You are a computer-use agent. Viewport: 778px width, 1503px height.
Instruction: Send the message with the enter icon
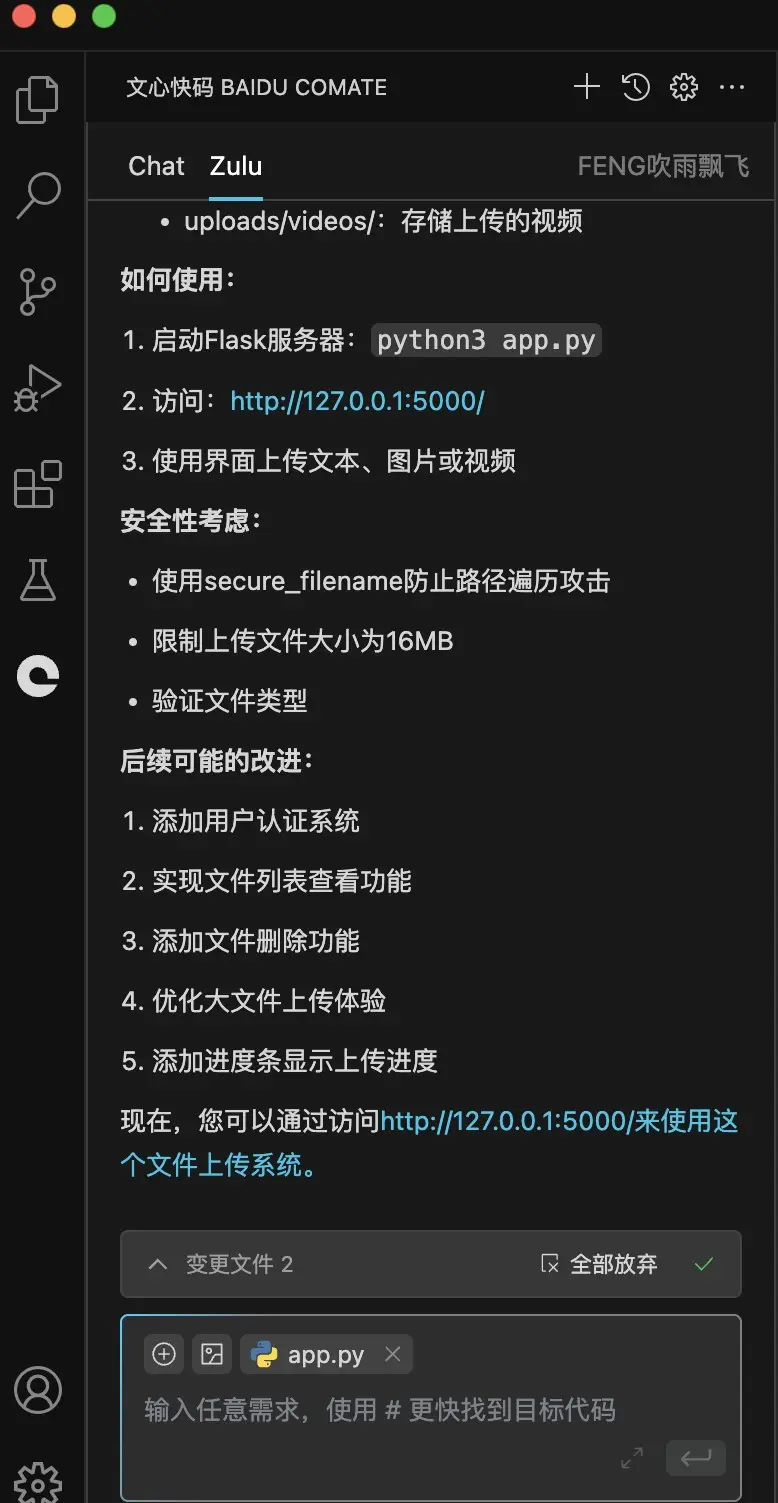click(x=695, y=1458)
